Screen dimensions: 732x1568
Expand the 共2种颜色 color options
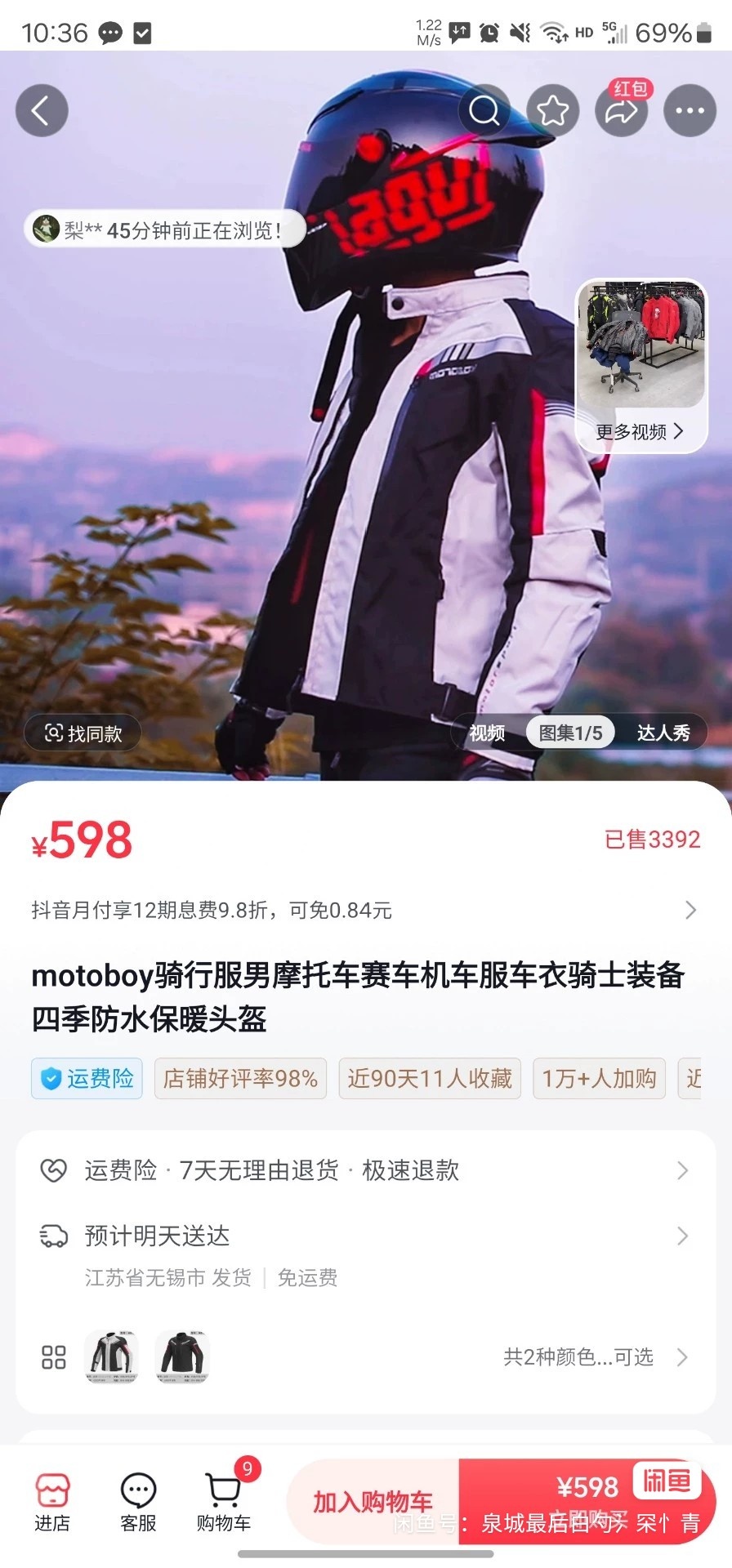pyautogui.click(x=595, y=1357)
